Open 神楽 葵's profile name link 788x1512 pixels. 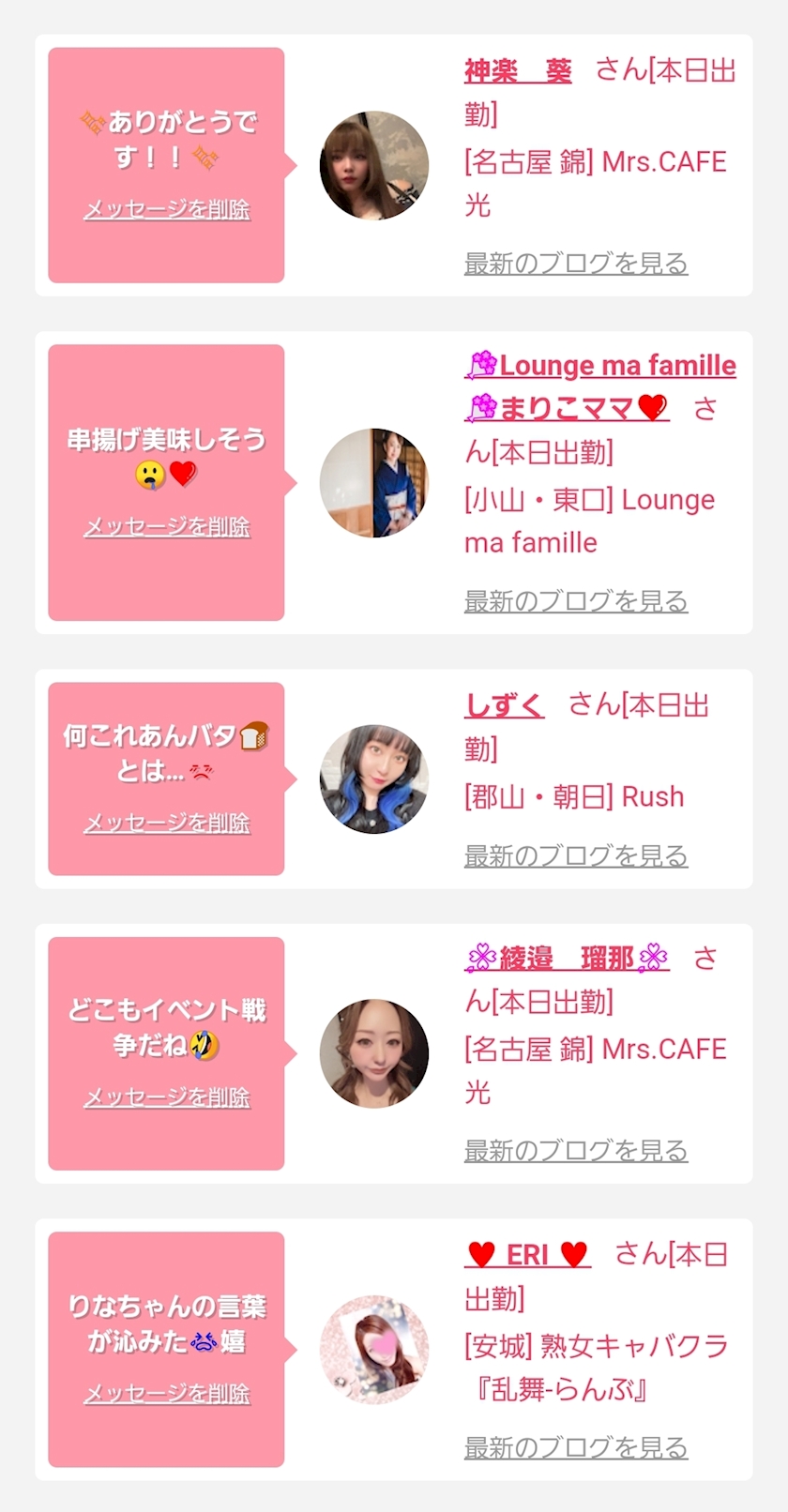[518, 71]
